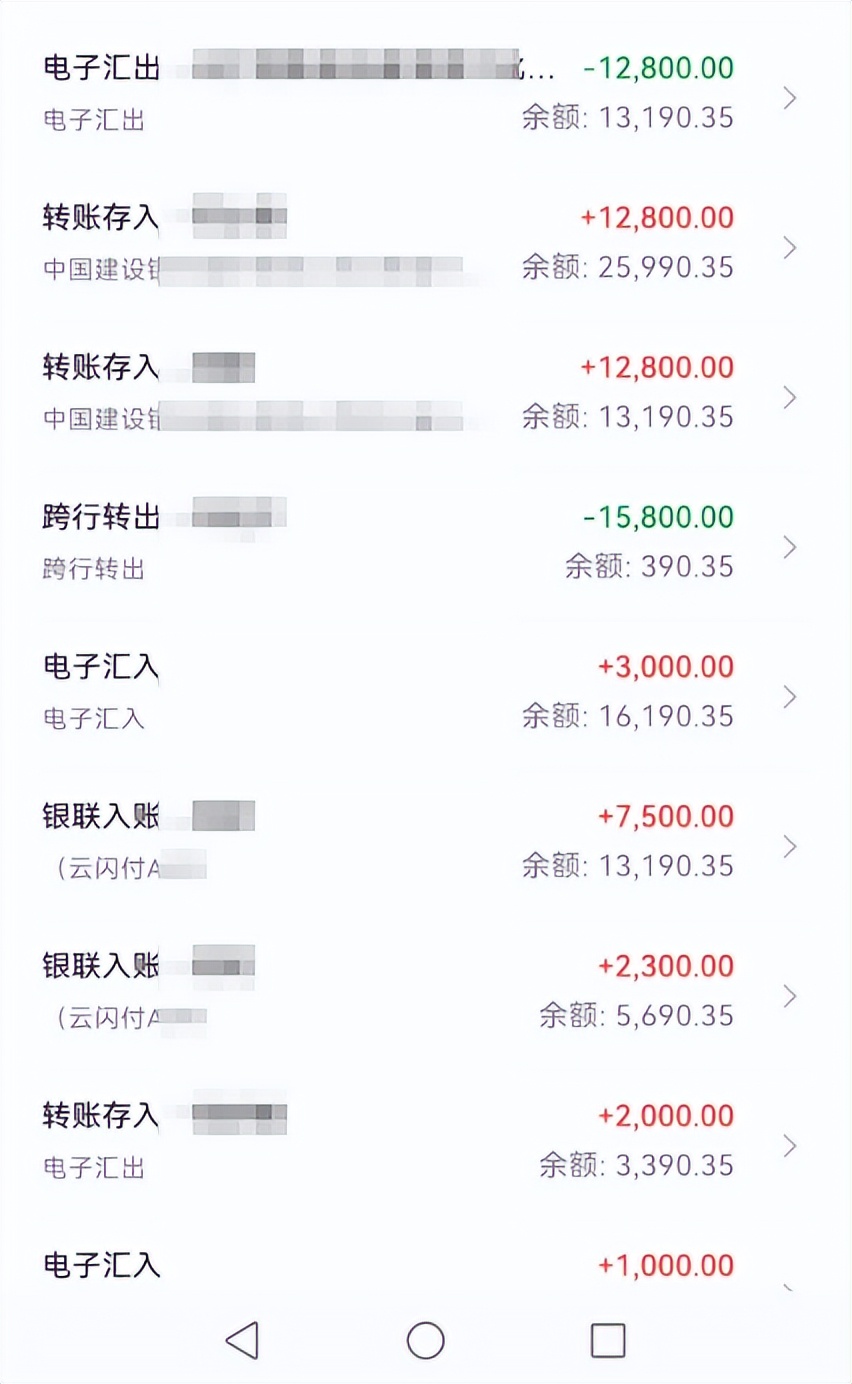The width and height of the screenshot is (852, 1384).
Task: Select the 银联入账 entry showing +2,300.00
Action: [300, 990]
